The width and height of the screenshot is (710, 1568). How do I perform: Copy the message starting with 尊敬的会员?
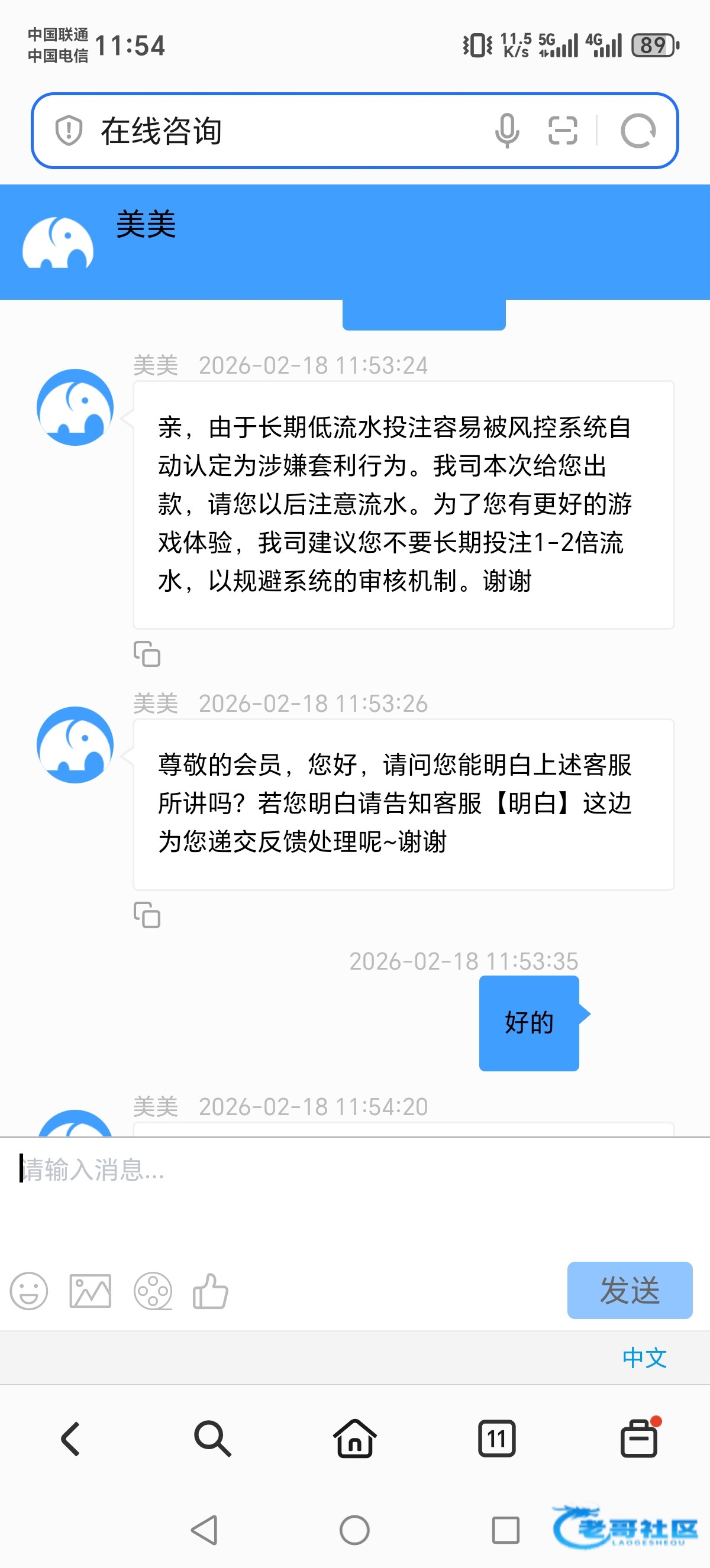[x=147, y=915]
